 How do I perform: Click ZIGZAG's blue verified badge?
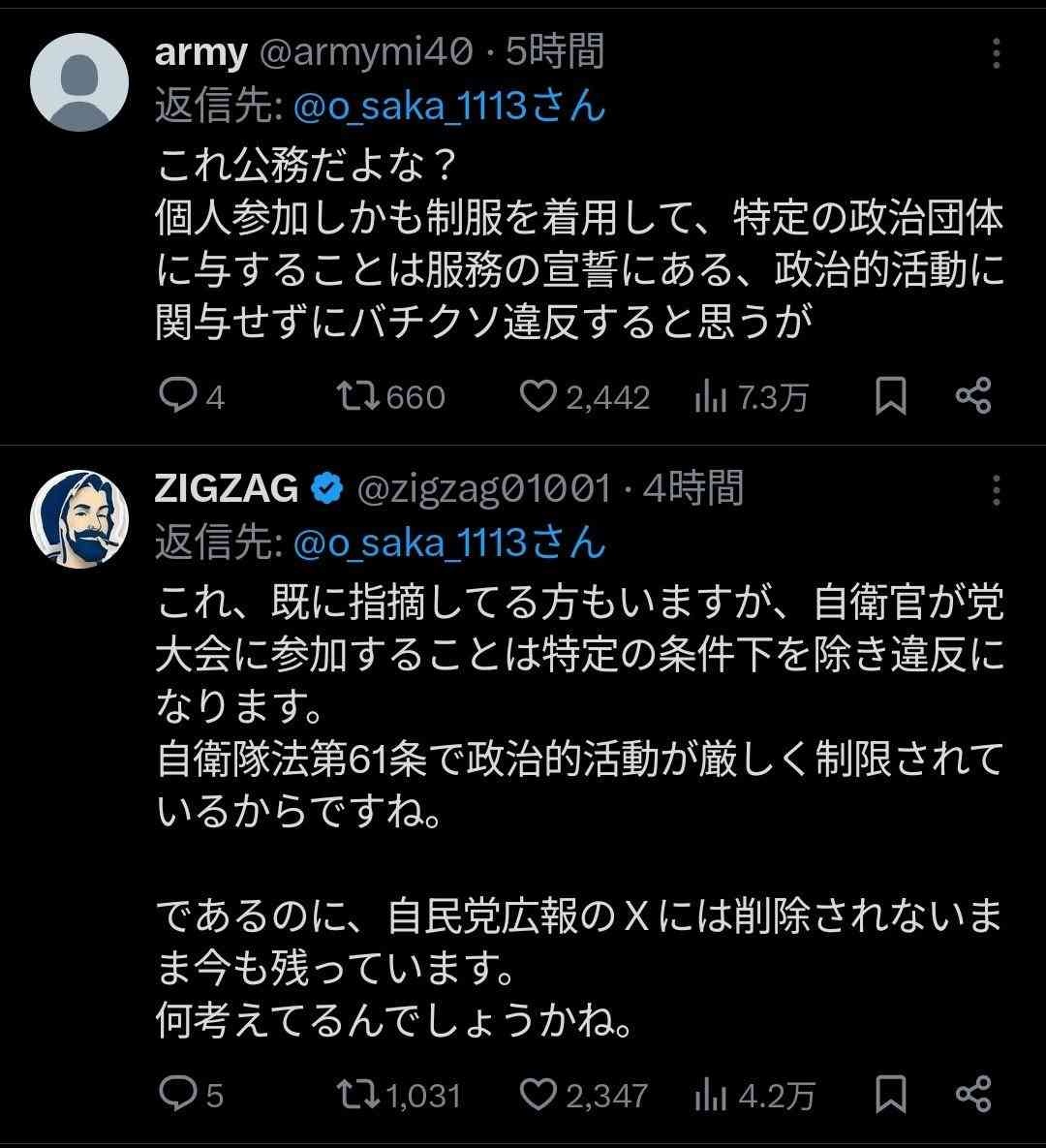coord(326,490)
